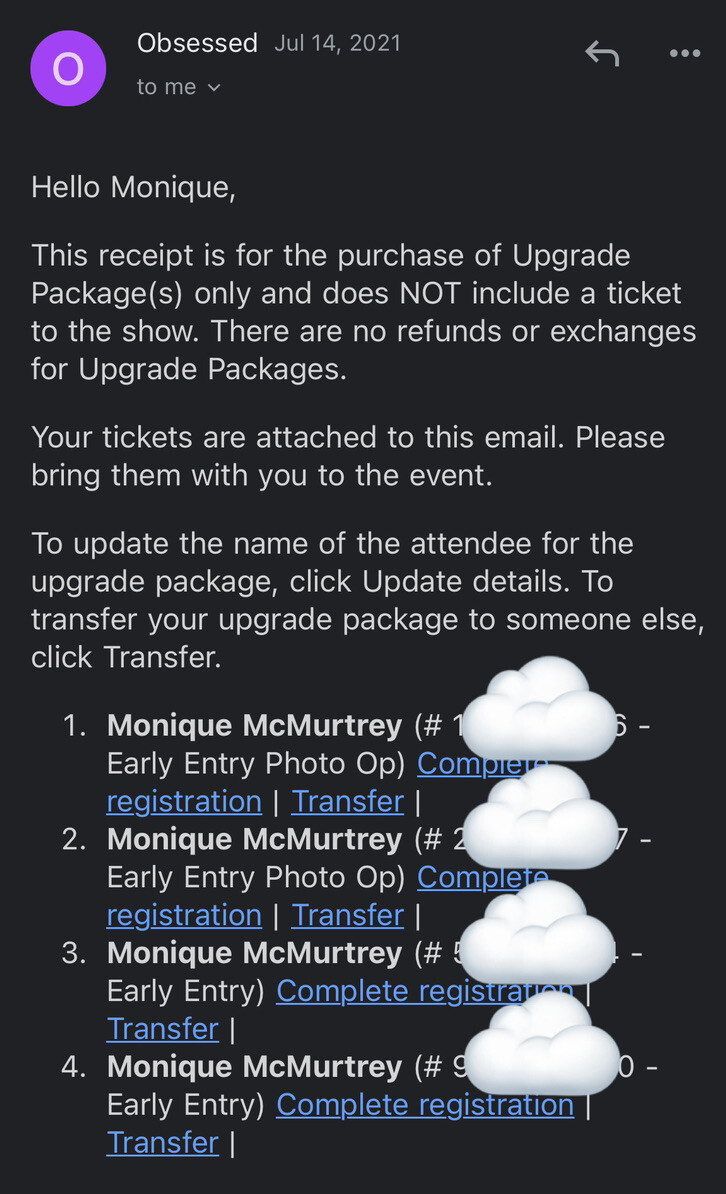Transfer ticket 4 Early Entry
This screenshot has height=1194, width=726.
(x=162, y=1142)
